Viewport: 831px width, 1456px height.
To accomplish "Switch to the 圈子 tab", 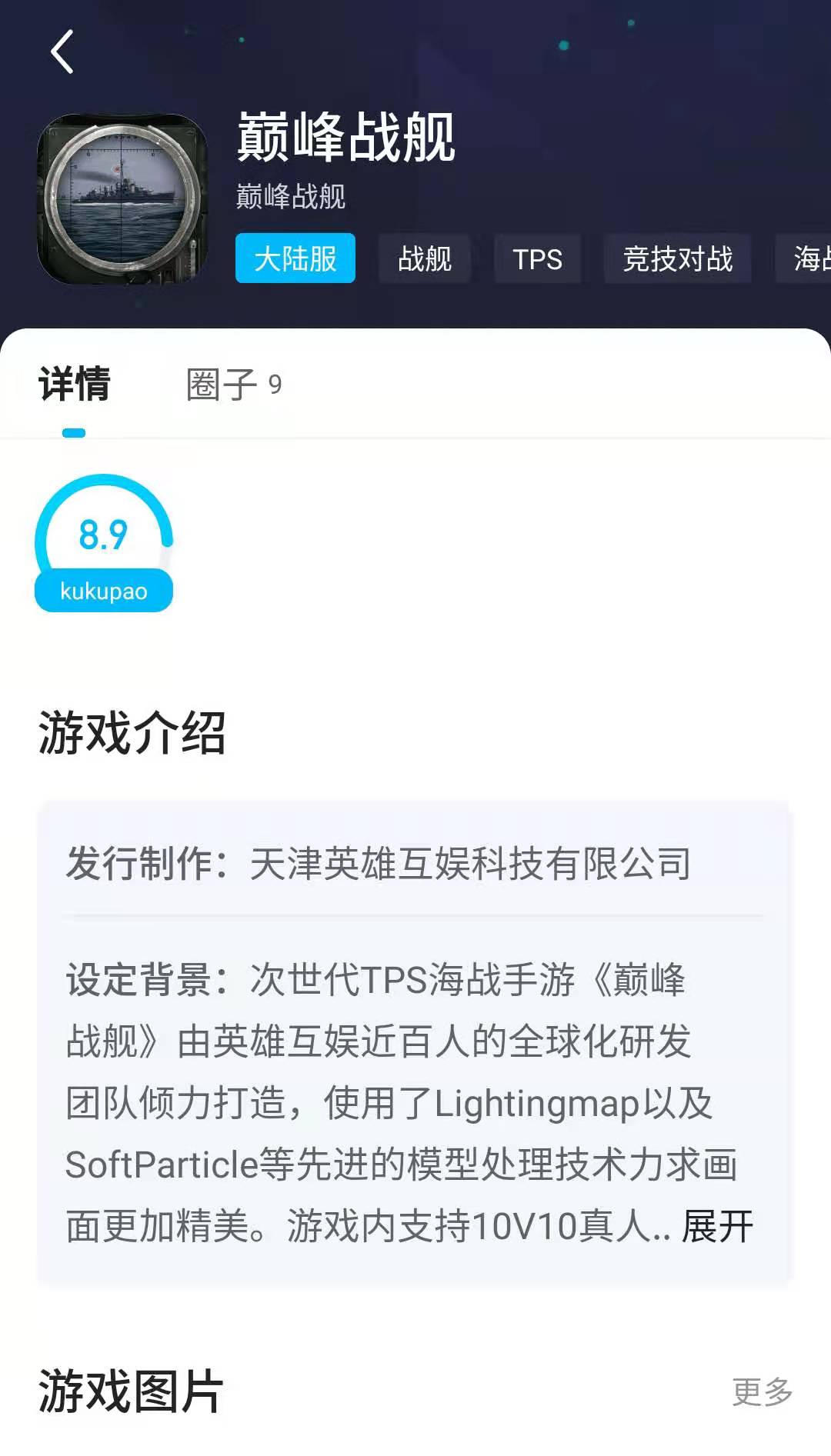I will pos(234,384).
